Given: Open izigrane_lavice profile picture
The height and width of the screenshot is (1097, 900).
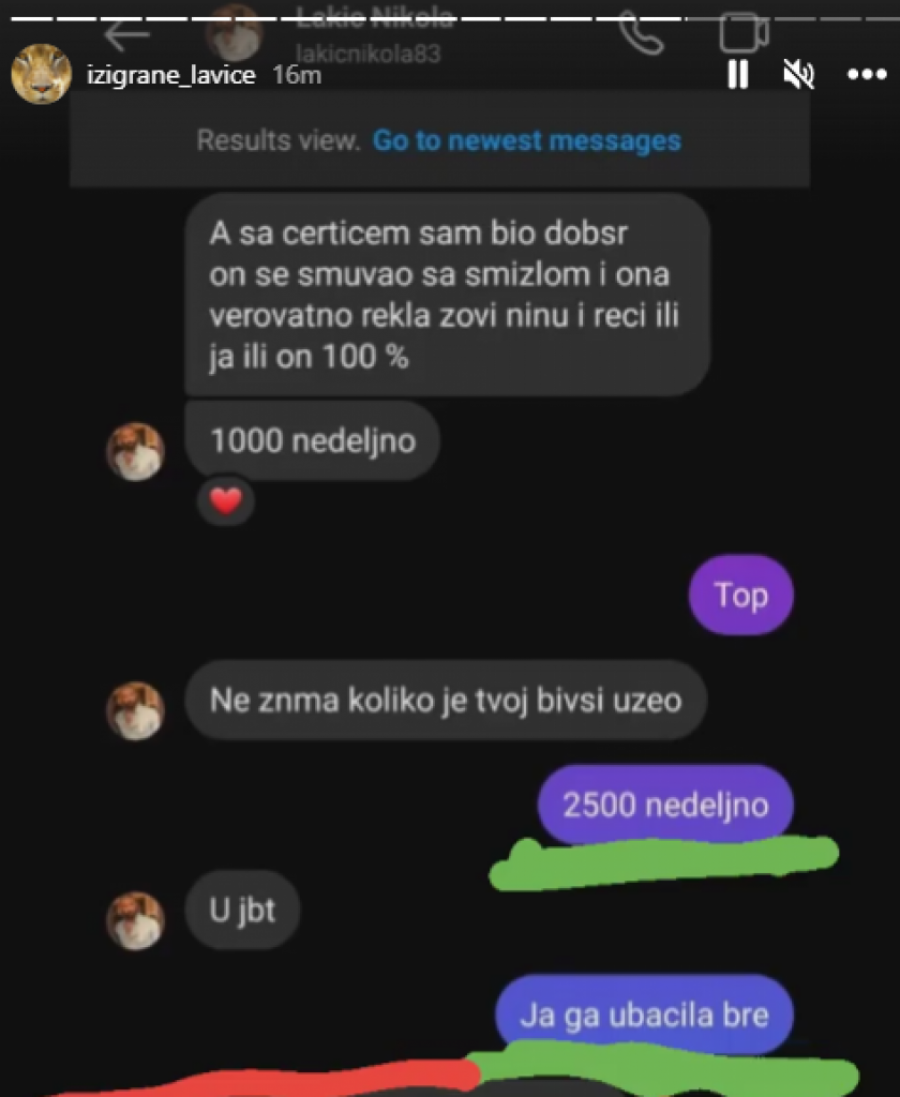Looking at the screenshot, I should pyautogui.click(x=41, y=74).
